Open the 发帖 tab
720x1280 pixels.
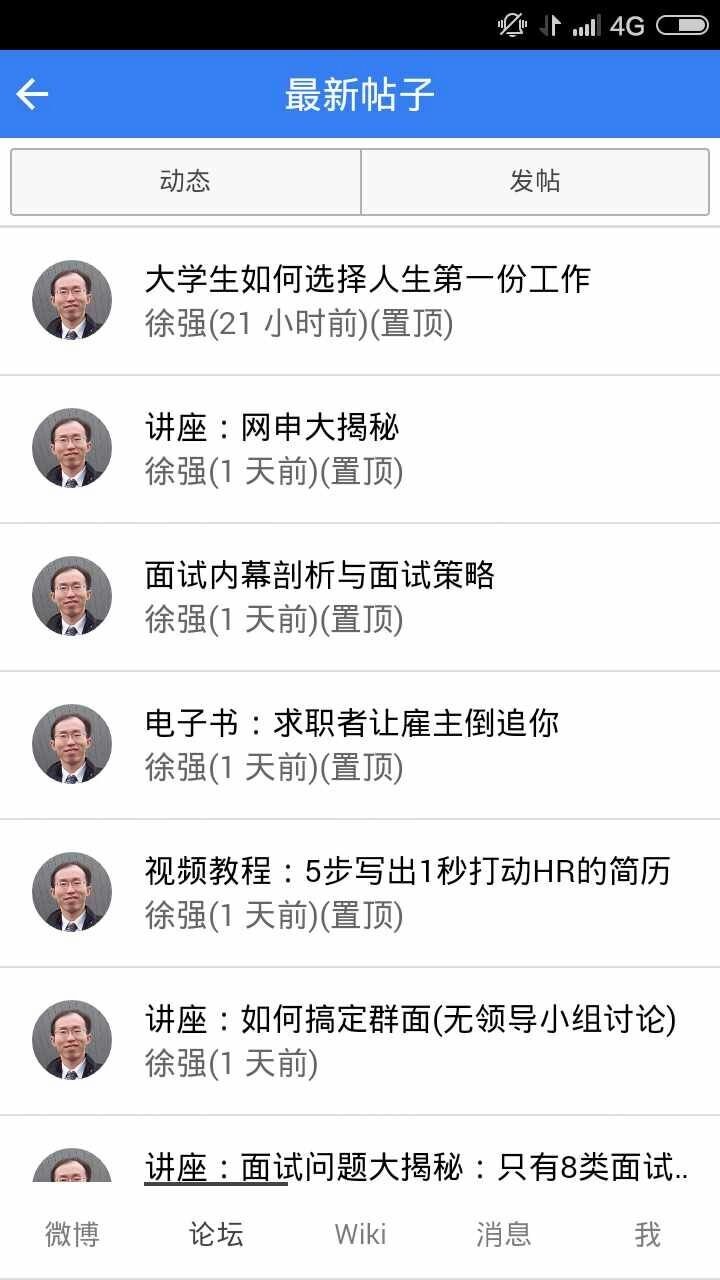(537, 181)
